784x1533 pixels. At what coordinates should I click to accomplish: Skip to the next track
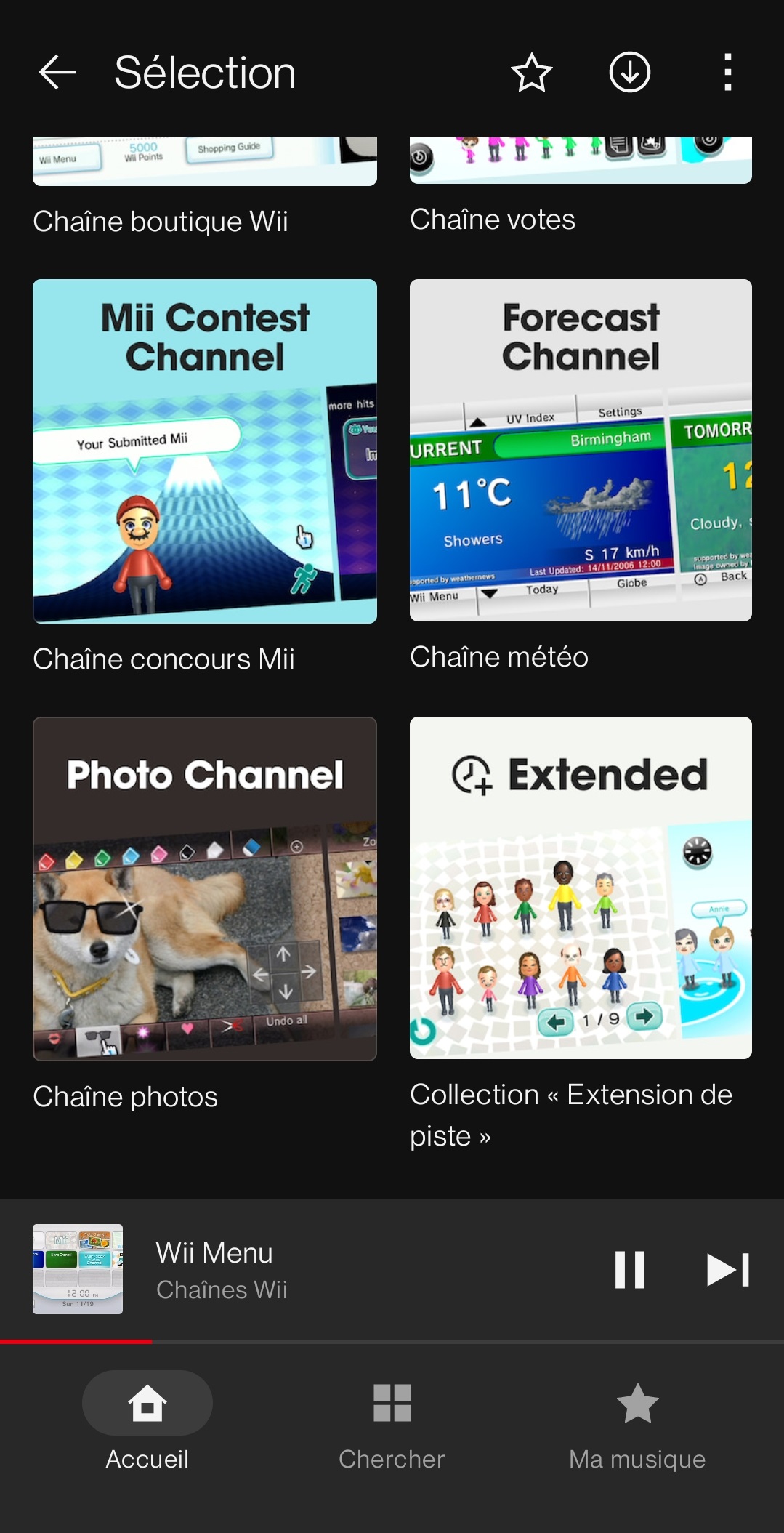(727, 1270)
